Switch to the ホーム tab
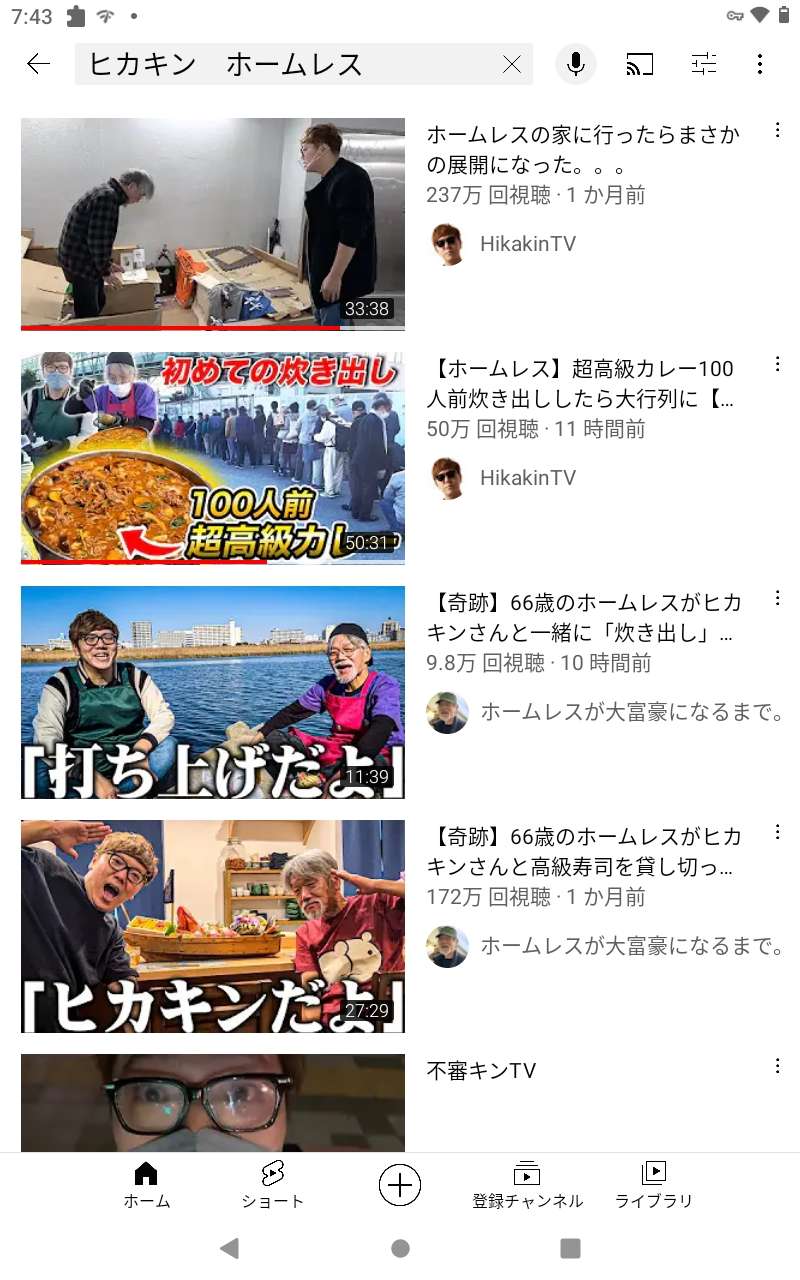Viewport: 800px width, 1280px height. 146,1186
